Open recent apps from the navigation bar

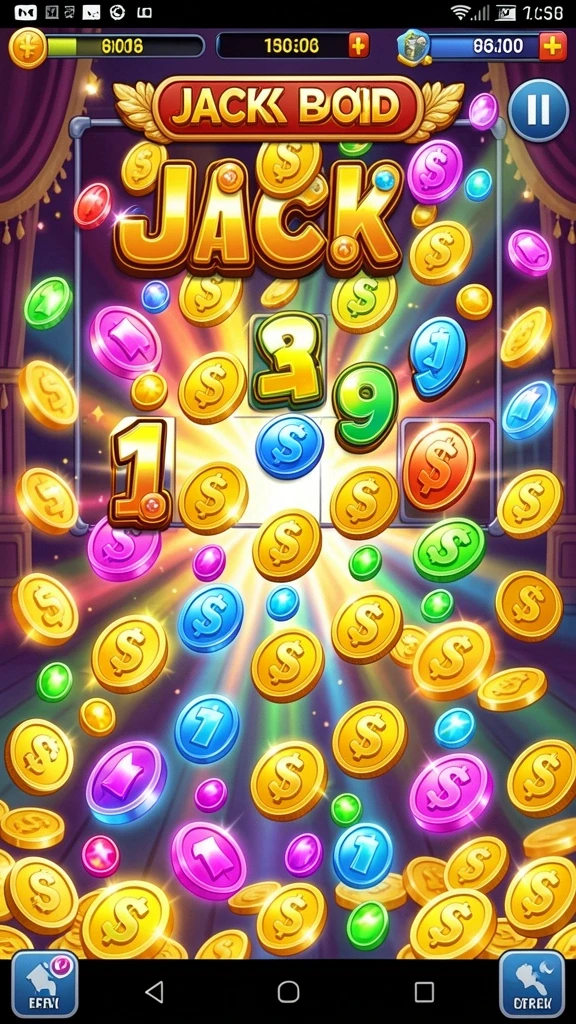(x=424, y=992)
